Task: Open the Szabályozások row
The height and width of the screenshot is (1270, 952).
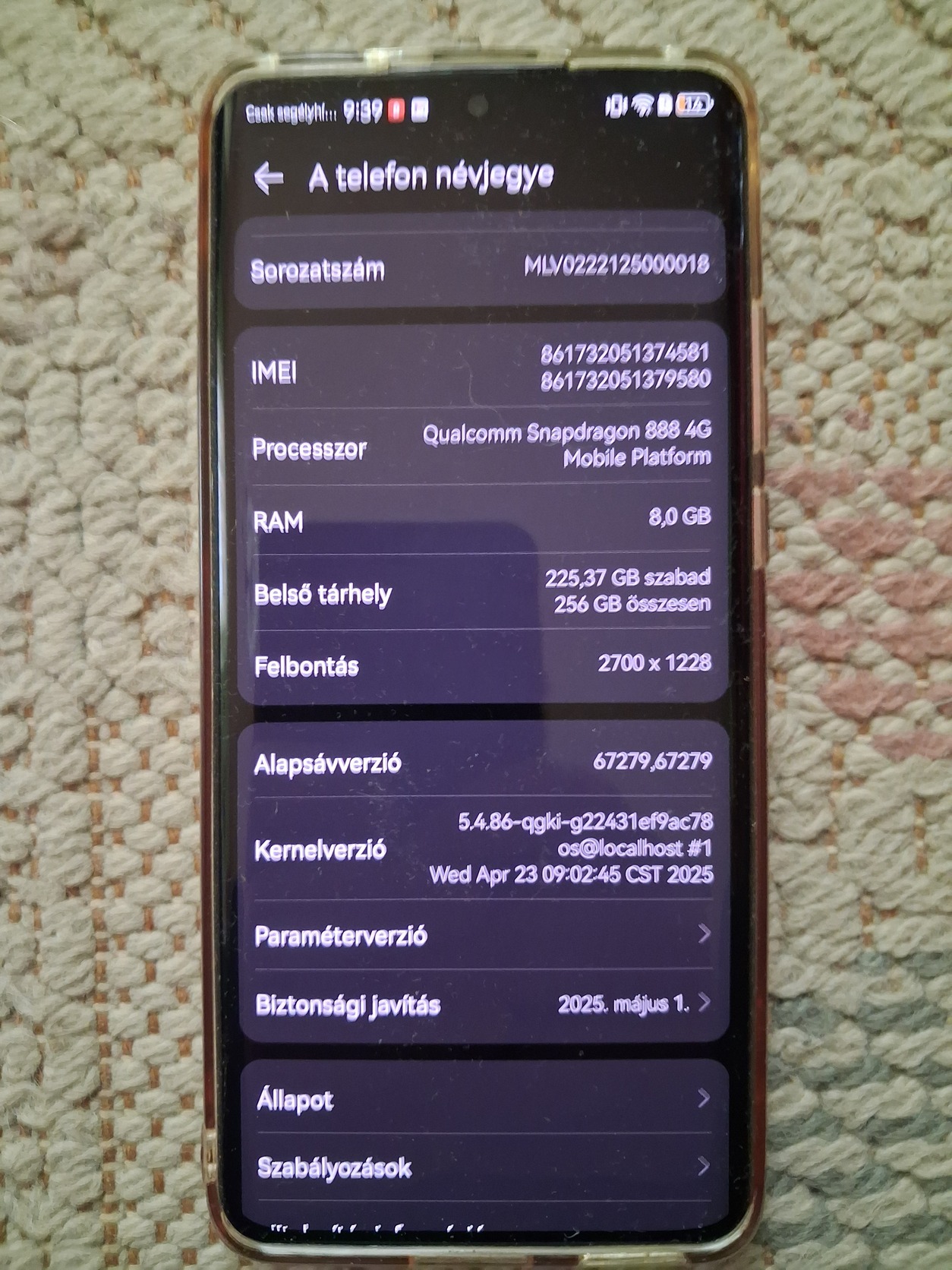Action: click(481, 1166)
